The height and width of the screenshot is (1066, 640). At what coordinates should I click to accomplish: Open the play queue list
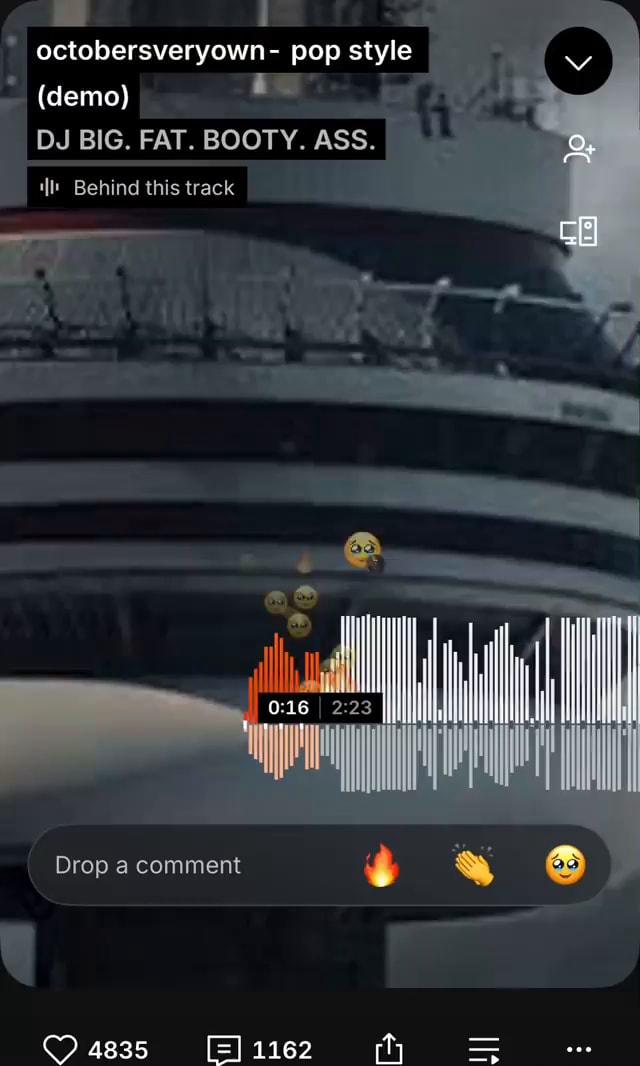click(484, 1049)
